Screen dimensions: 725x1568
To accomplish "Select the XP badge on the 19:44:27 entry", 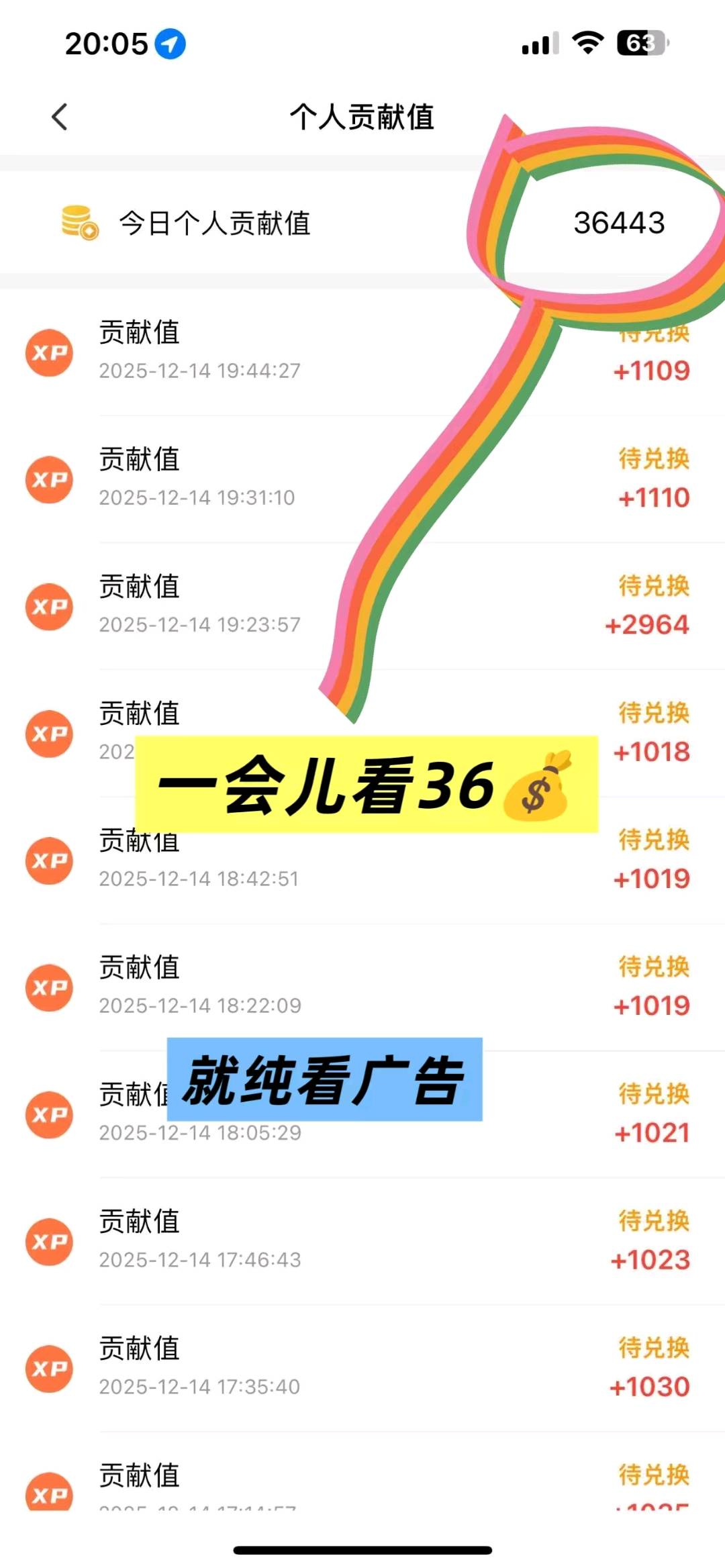I will (x=48, y=352).
